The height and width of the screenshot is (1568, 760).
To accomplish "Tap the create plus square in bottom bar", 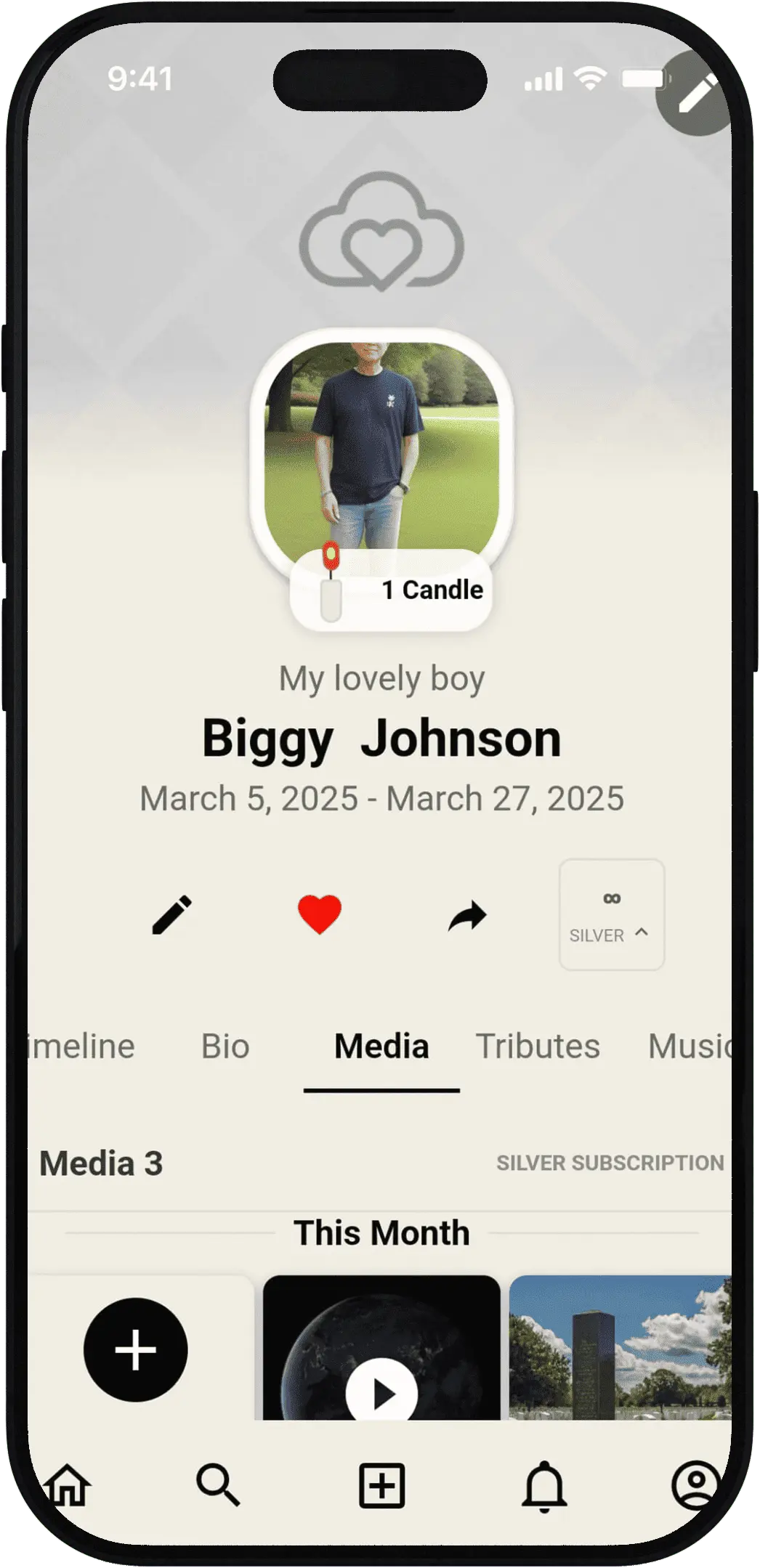I will [381, 1486].
